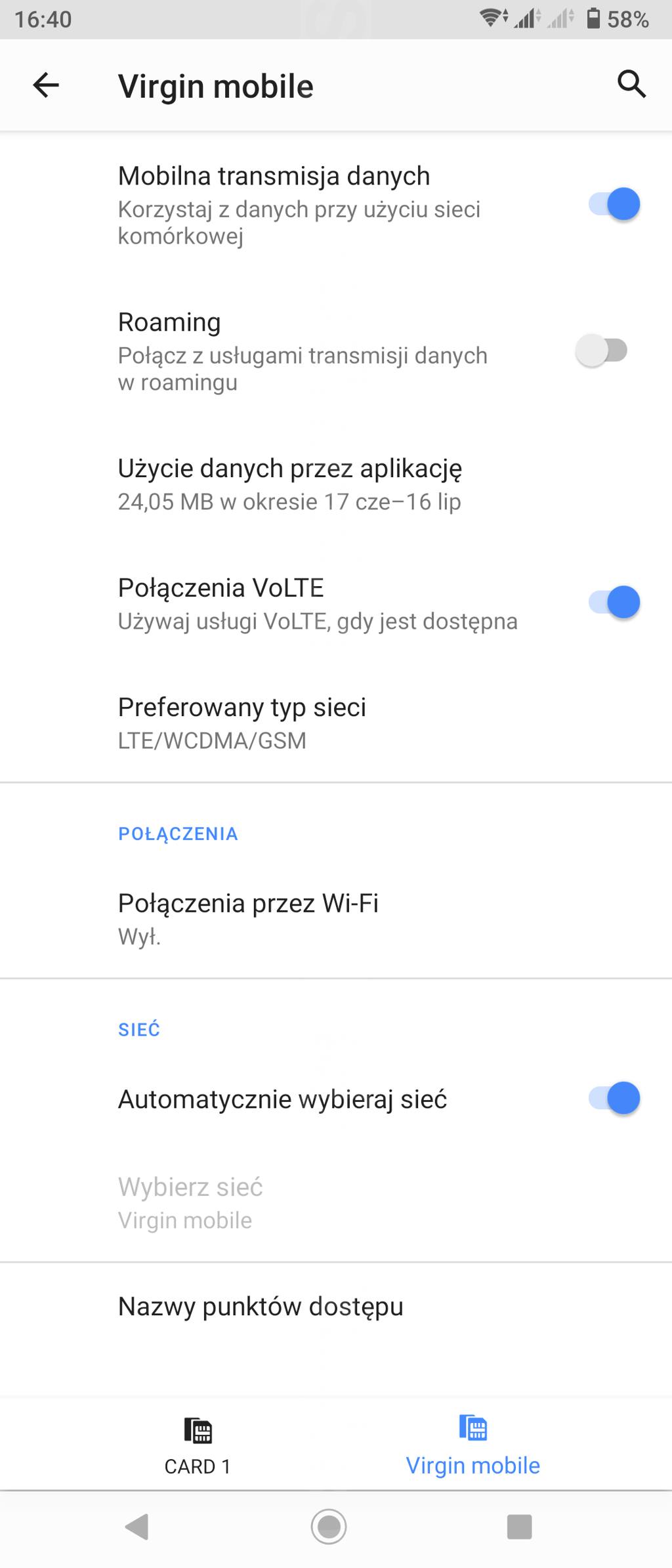The width and height of the screenshot is (672, 1568).
Task: Open recent apps with square button
Action: 519,1527
